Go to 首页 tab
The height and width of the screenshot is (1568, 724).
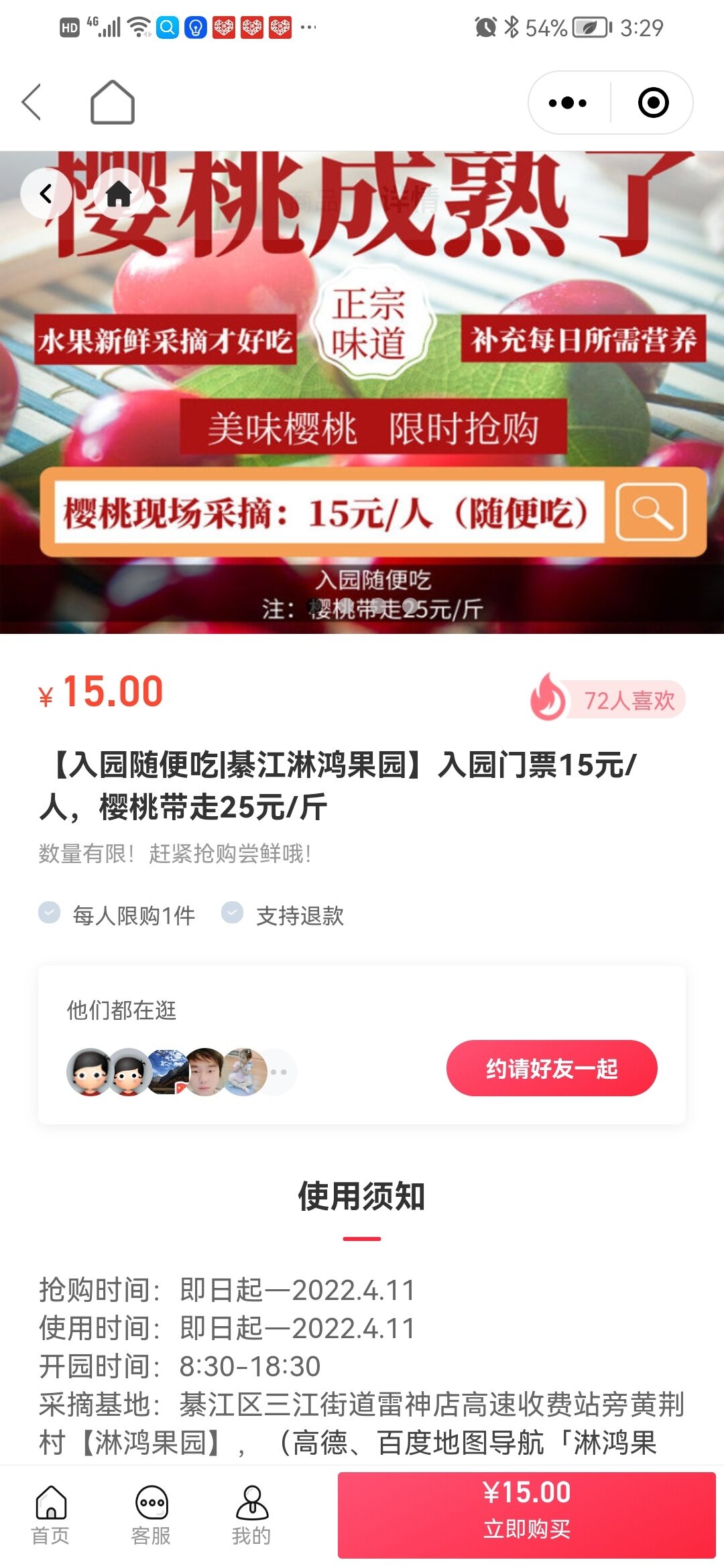pos(51,1514)
